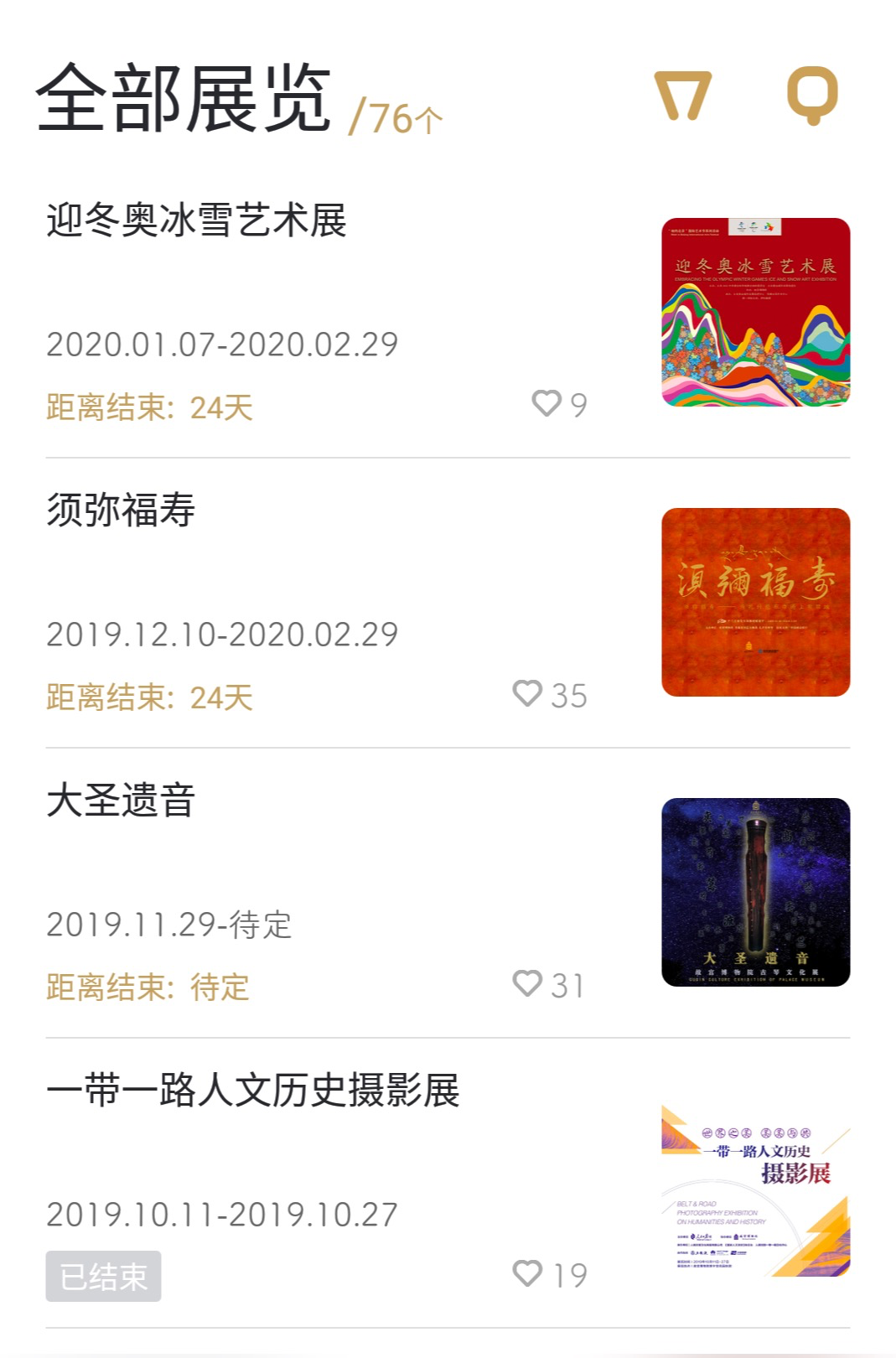Like the 一带一路人文历史摄影展 exhibition
Viewport: 896px width, 1358px height.
tap(528, 1273)
